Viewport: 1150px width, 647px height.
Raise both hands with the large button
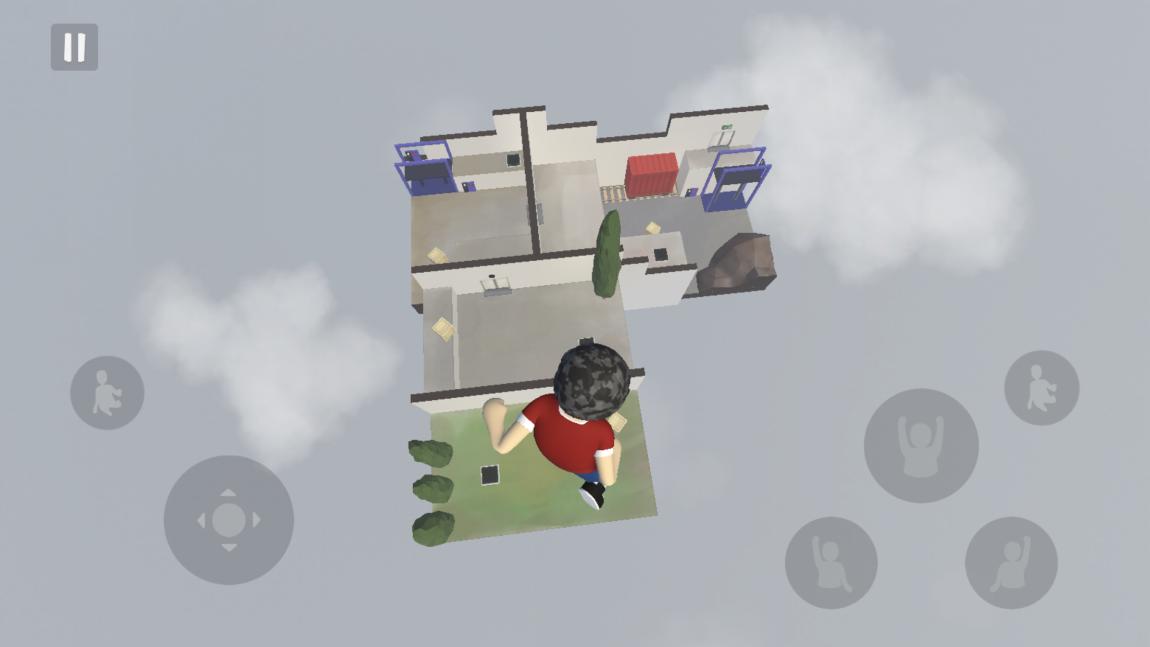(x=921, y=446)
